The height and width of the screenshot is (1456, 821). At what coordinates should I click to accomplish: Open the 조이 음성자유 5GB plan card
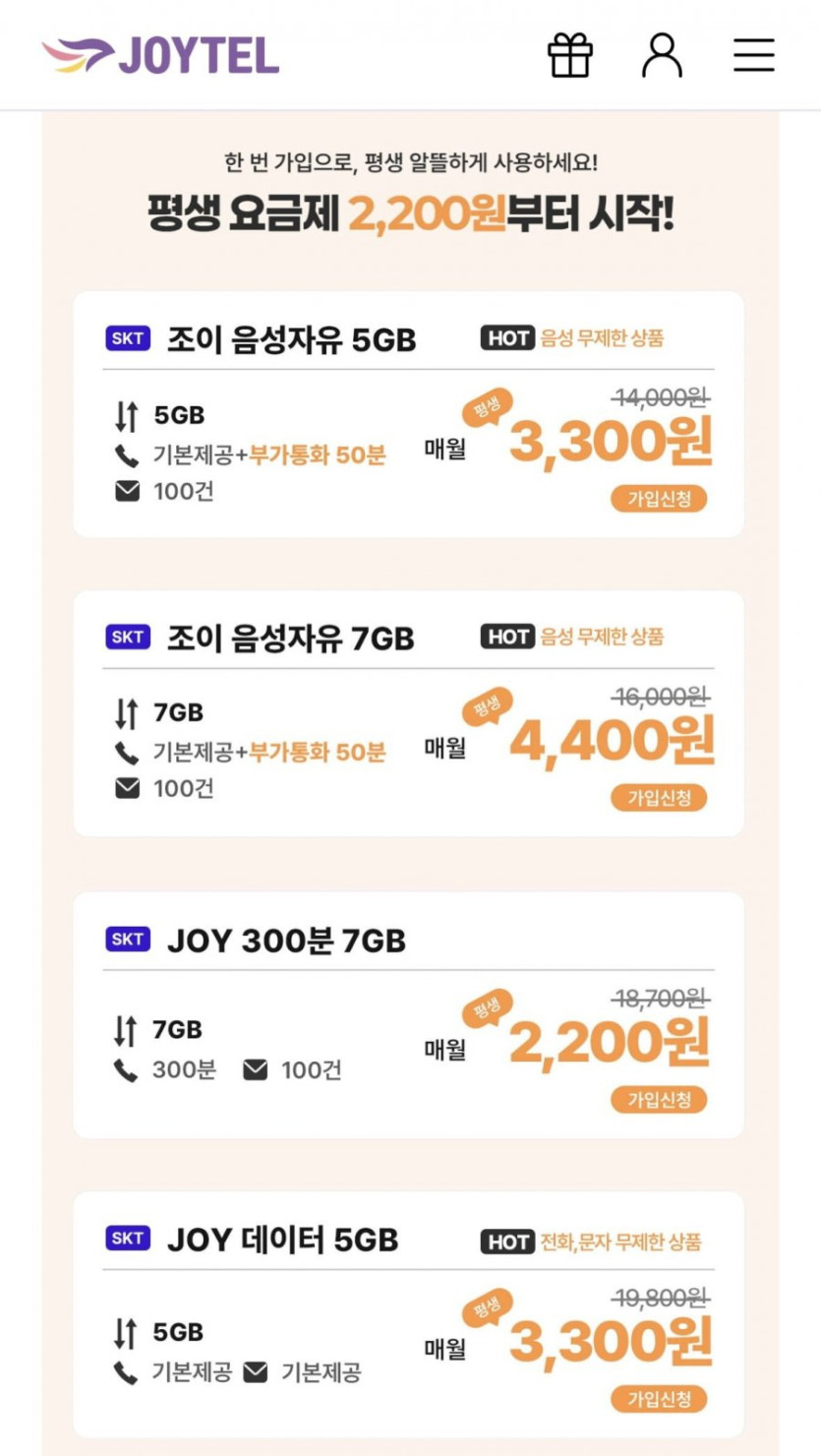tap(292, 340)
